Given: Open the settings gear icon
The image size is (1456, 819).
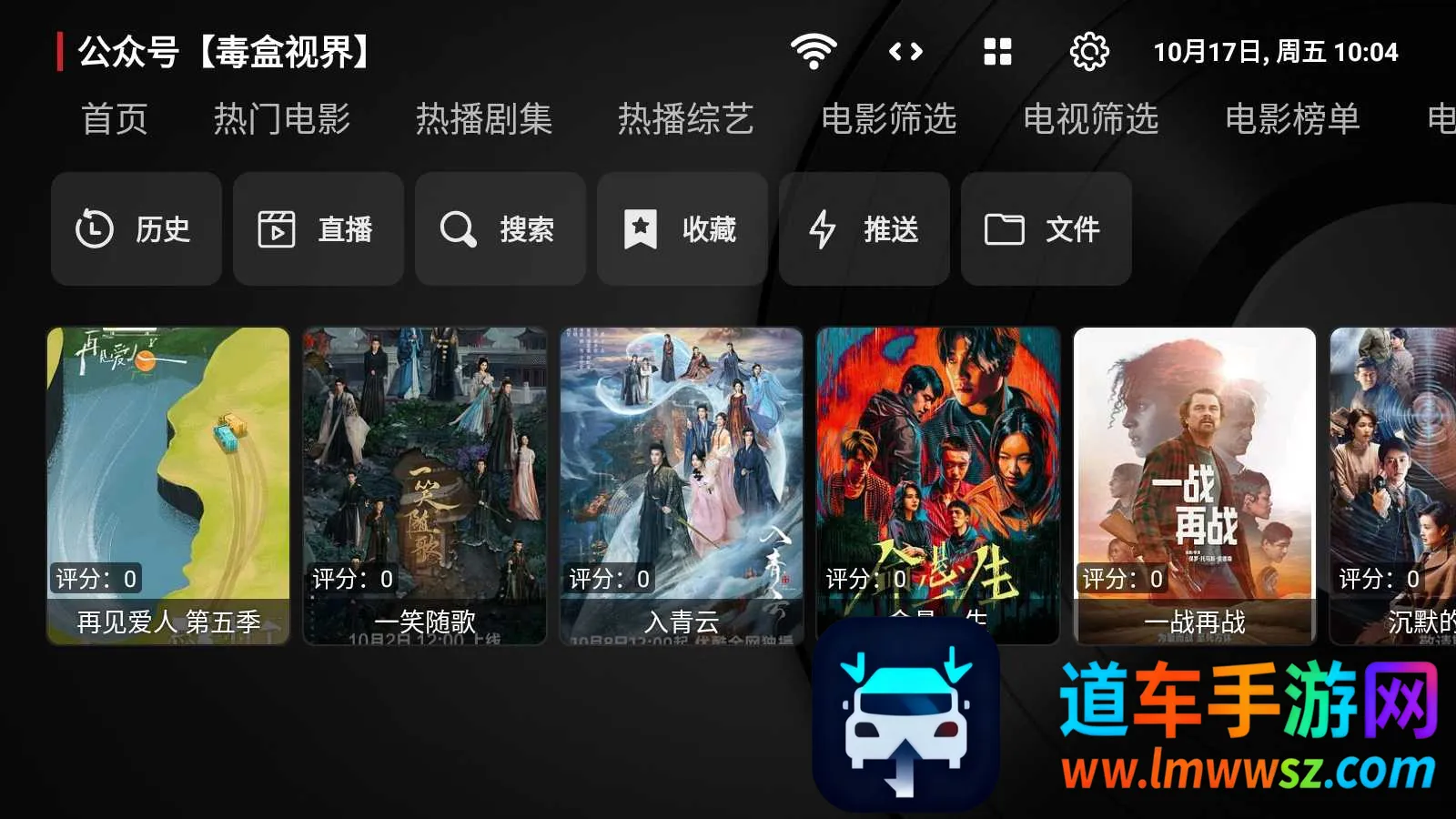Looking at the screenshot, I should click(x=1088, y=52).
